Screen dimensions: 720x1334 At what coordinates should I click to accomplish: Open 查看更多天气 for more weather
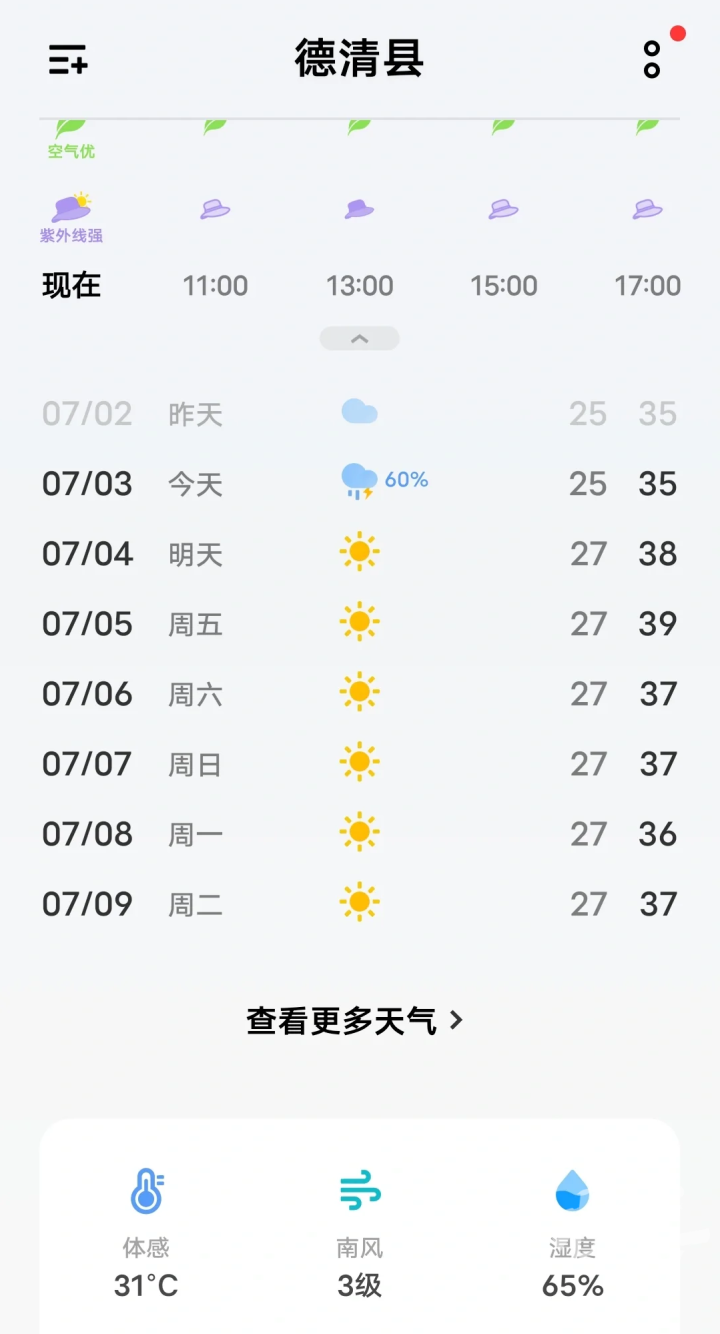click(355, 1021)
